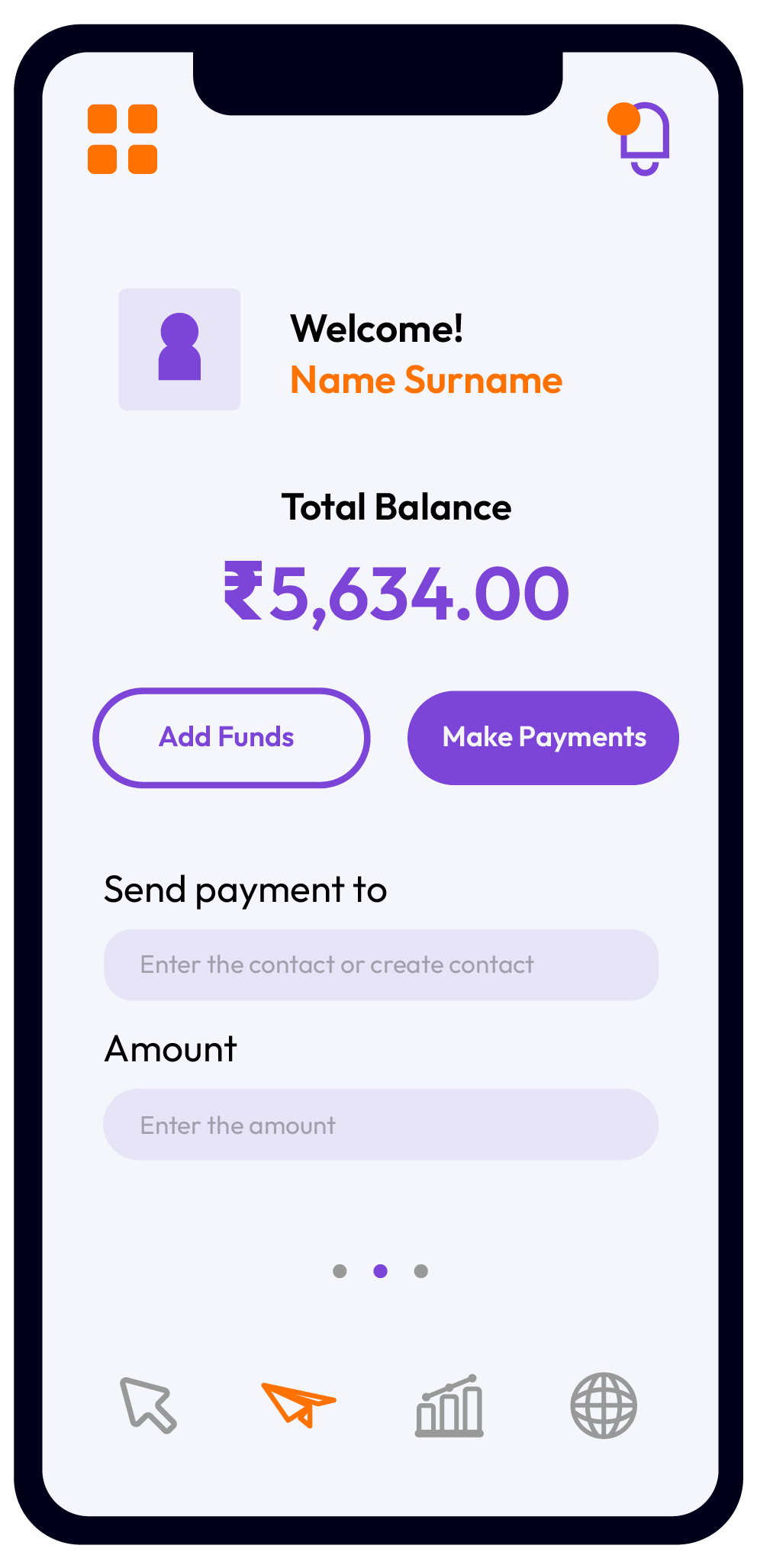Open the orange grid menu
The width and height of the screenshot is (757, 1568).
122,139
